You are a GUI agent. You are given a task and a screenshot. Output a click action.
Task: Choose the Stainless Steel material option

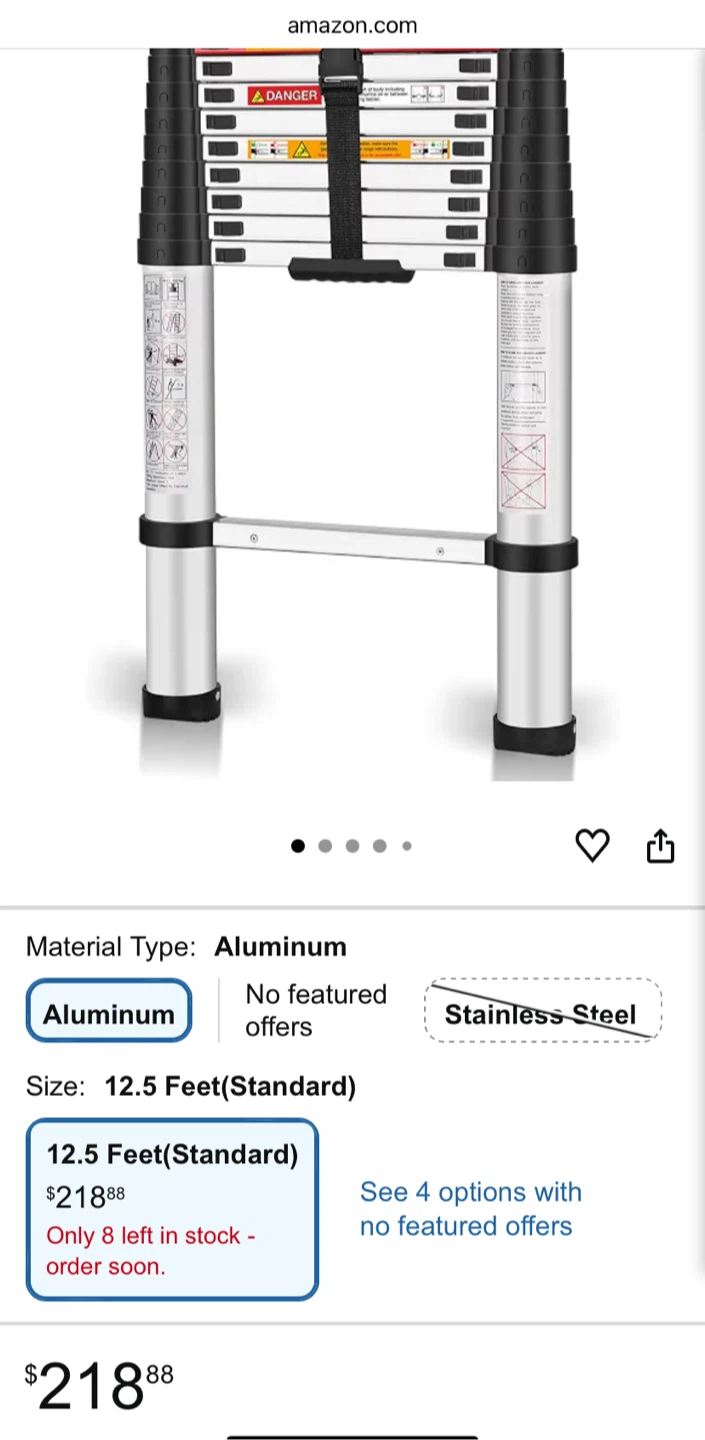[x=541, y=1011]
